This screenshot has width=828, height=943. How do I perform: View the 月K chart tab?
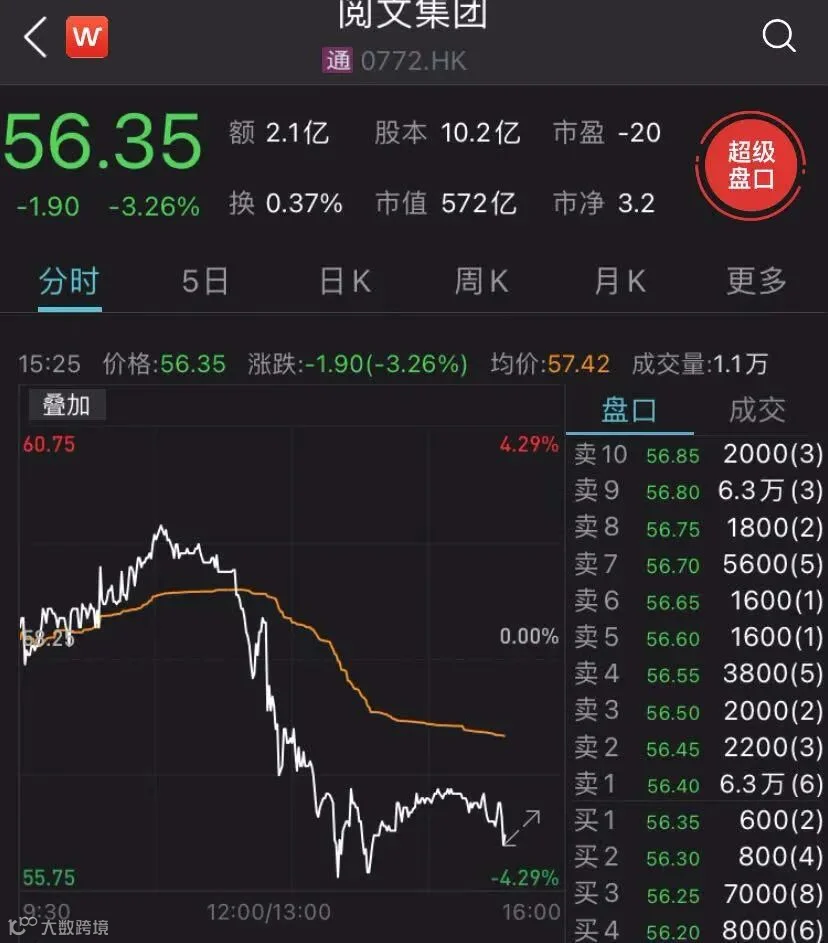tap(620, 282)
